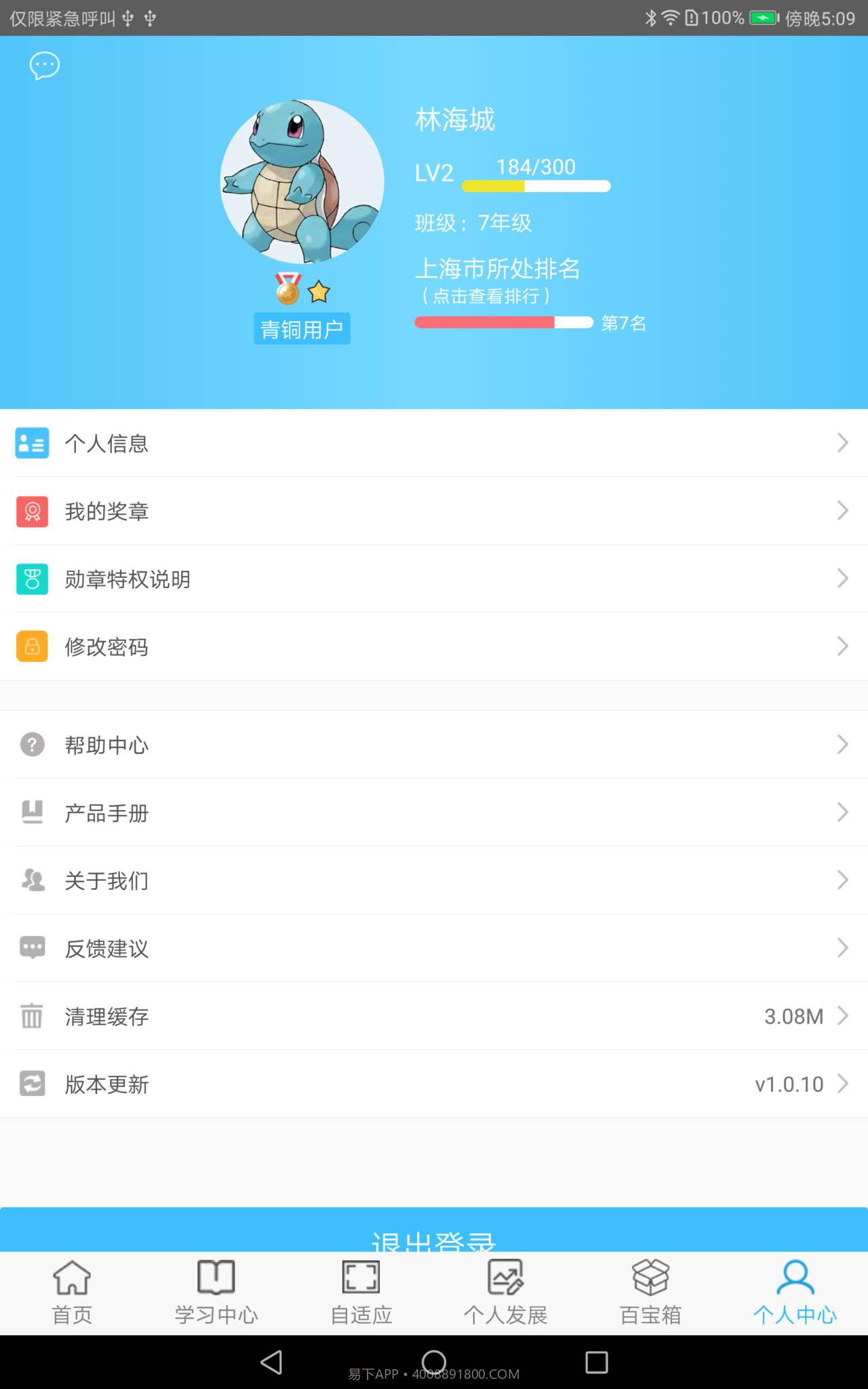Click the yellow star beside the medal

click(x=320, y=290)
